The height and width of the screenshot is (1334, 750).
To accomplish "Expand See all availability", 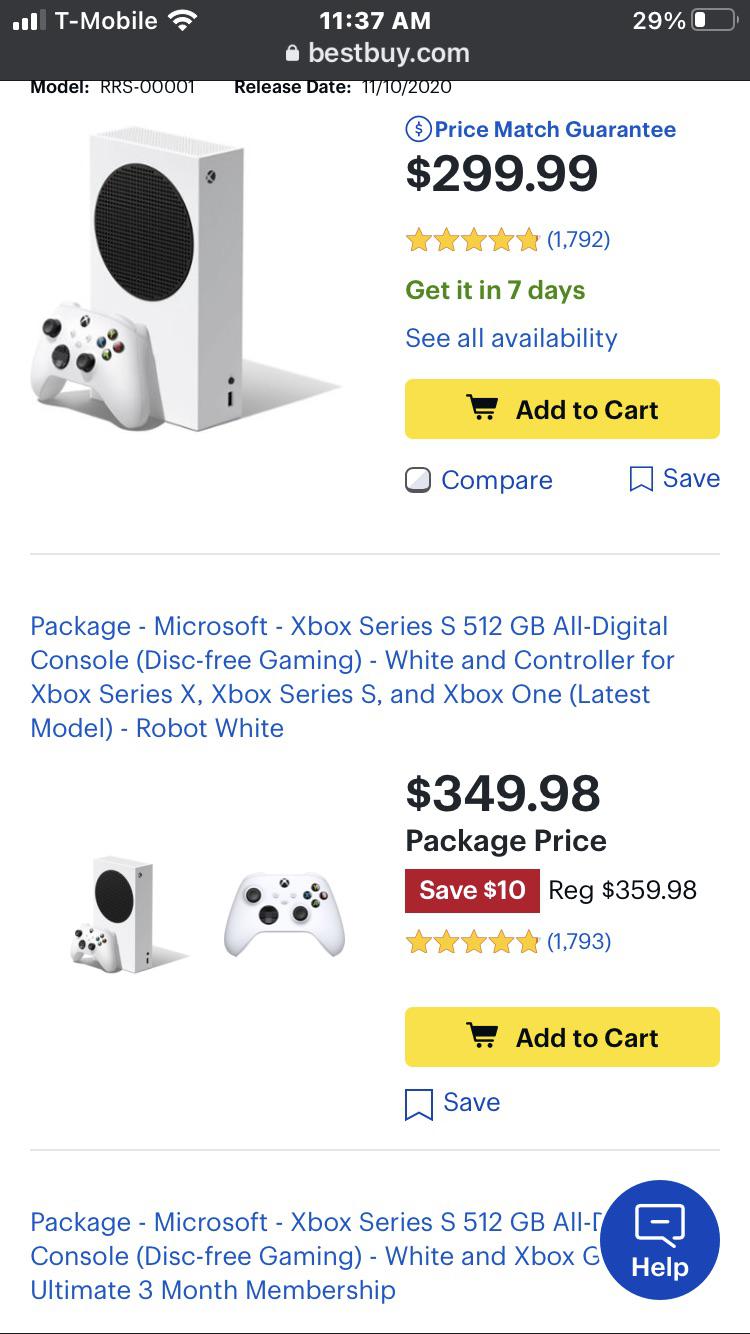I will pos(511,338).
